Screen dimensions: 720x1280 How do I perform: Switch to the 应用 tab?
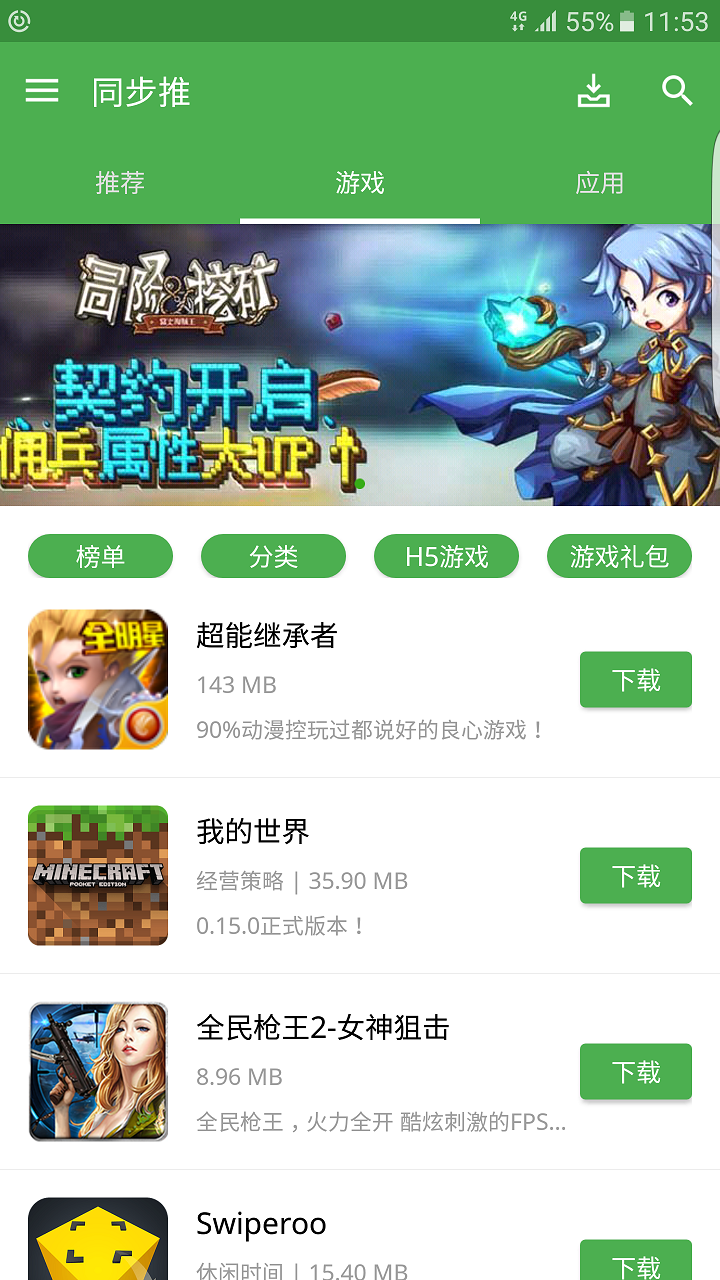coord(600,183)
